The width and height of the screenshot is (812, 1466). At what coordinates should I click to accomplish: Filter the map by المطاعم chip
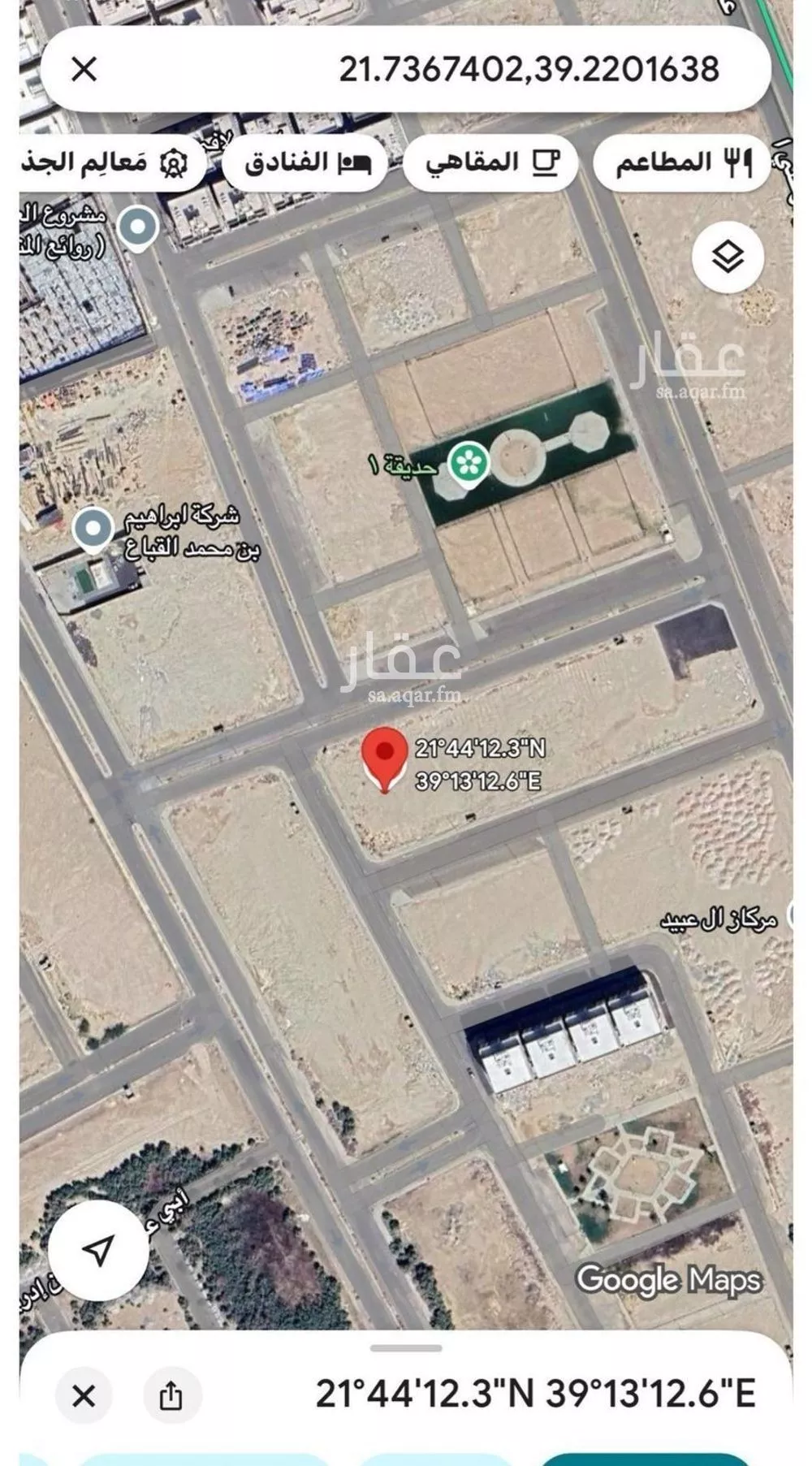click(x=680, y=162)
